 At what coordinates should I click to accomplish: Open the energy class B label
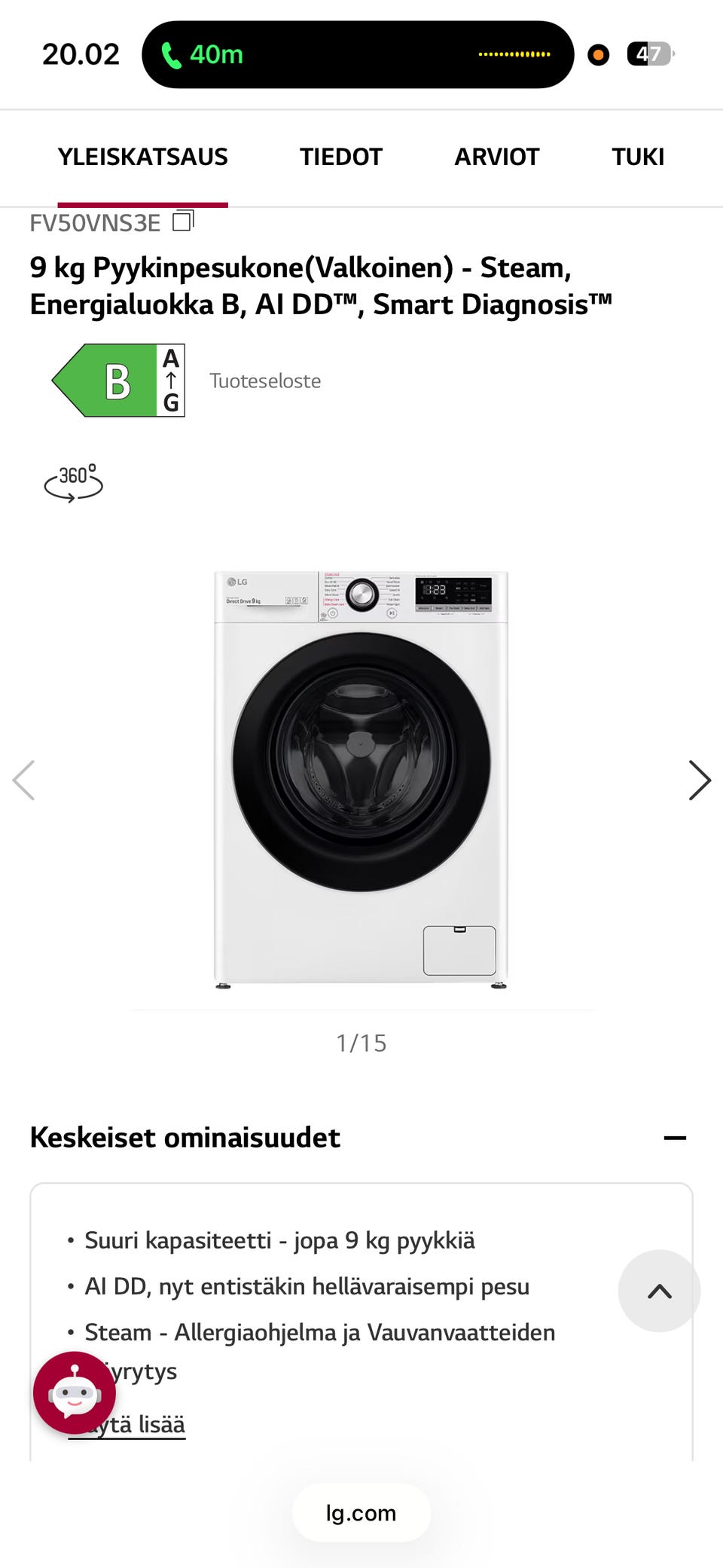click(118, 381)
